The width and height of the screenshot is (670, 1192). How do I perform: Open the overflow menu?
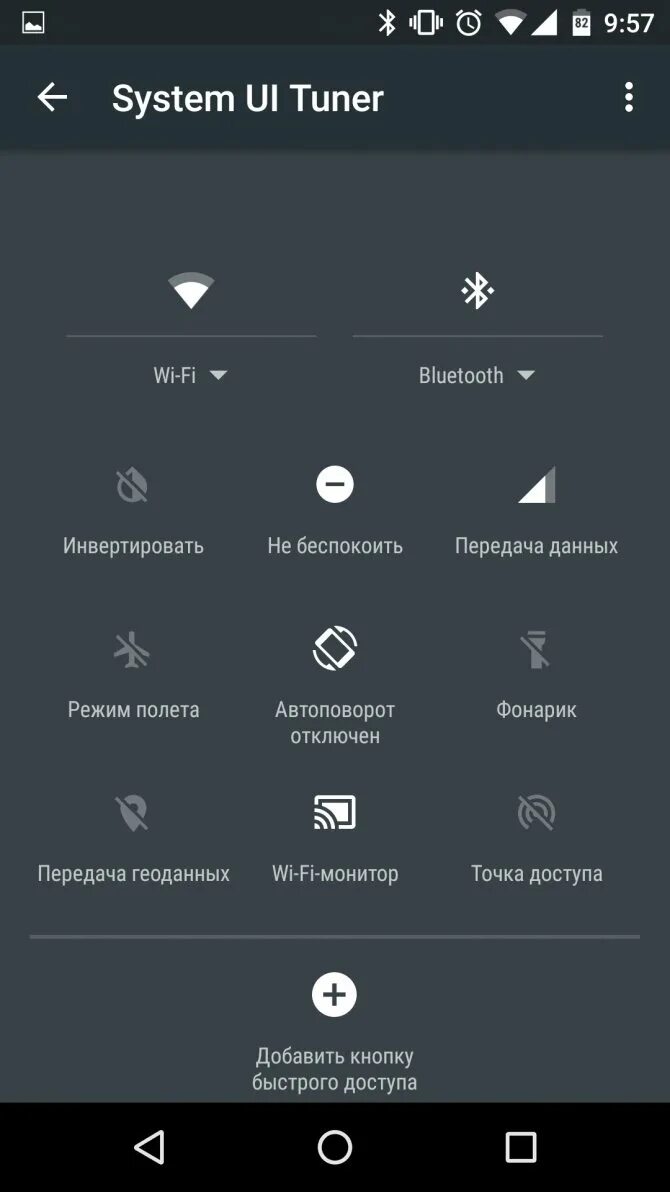click(628, 97)
